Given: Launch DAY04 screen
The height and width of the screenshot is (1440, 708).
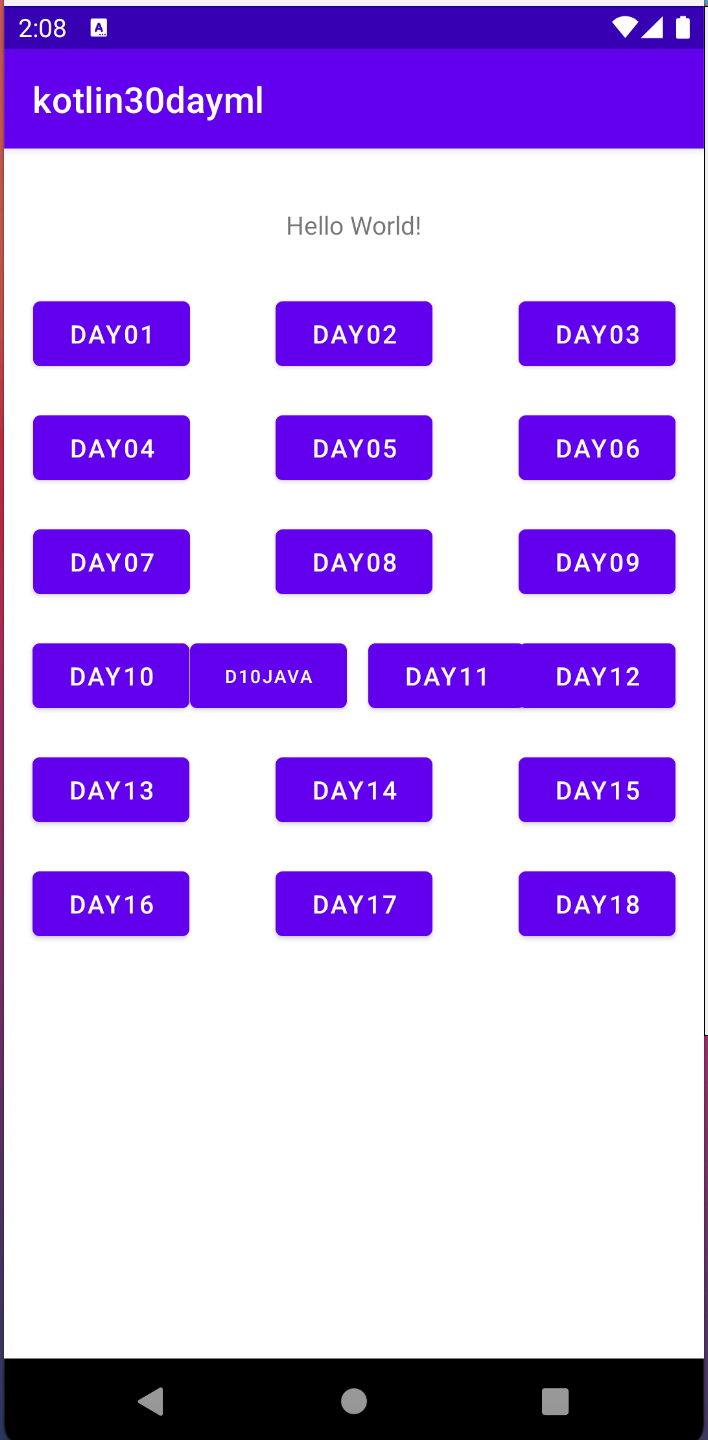Looking at the screenshot, I should tap(111, 448).
